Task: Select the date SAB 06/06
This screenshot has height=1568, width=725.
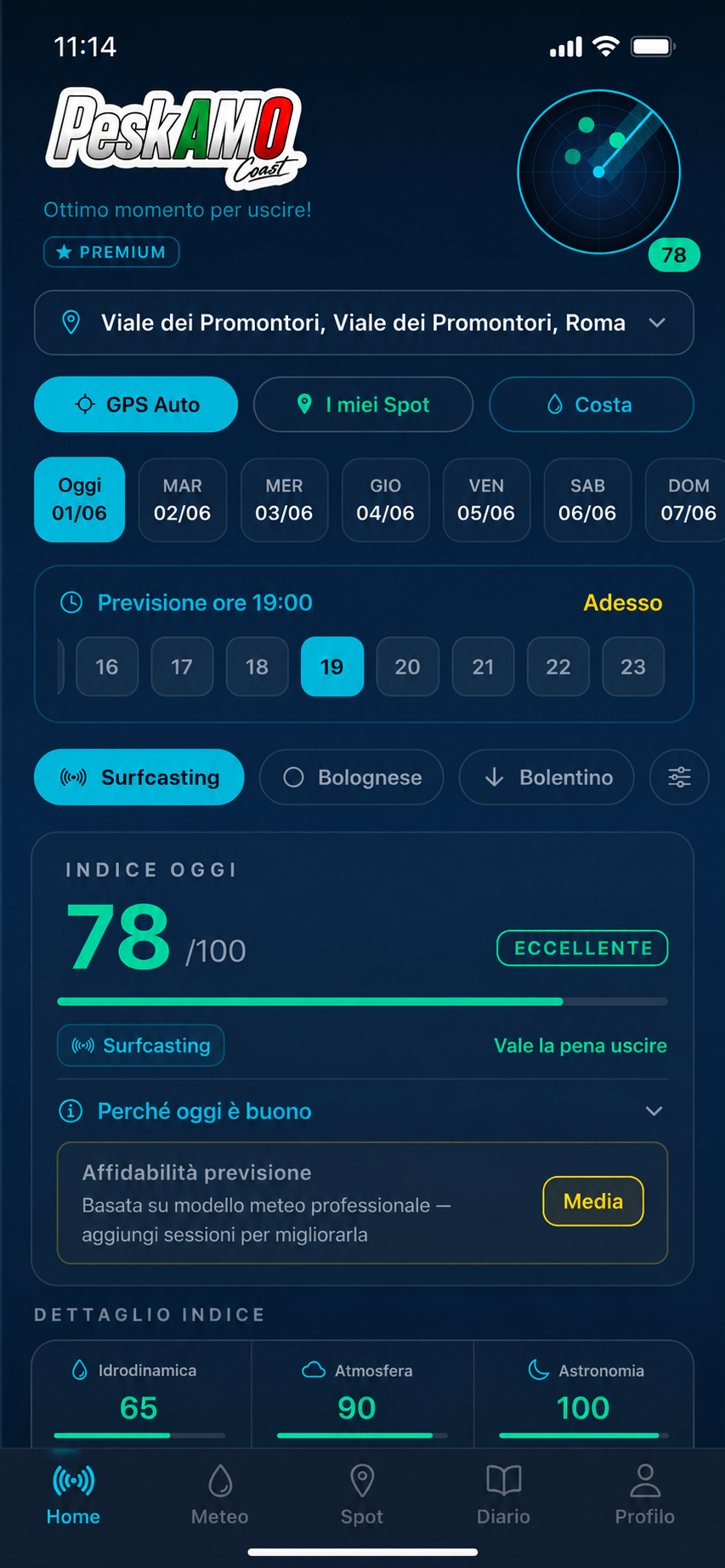Action: [x=587, y=500]
